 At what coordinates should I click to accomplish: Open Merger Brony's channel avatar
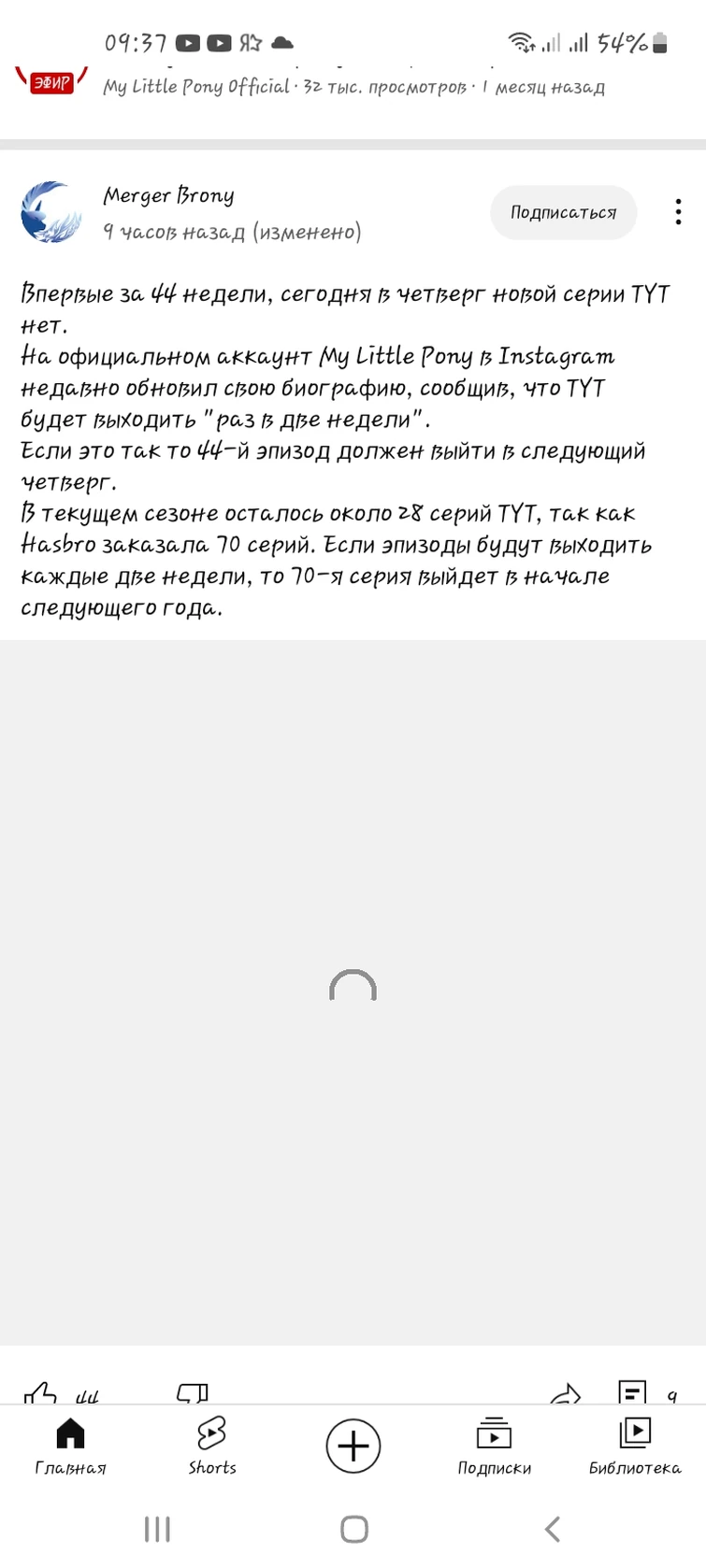[50, 212]
